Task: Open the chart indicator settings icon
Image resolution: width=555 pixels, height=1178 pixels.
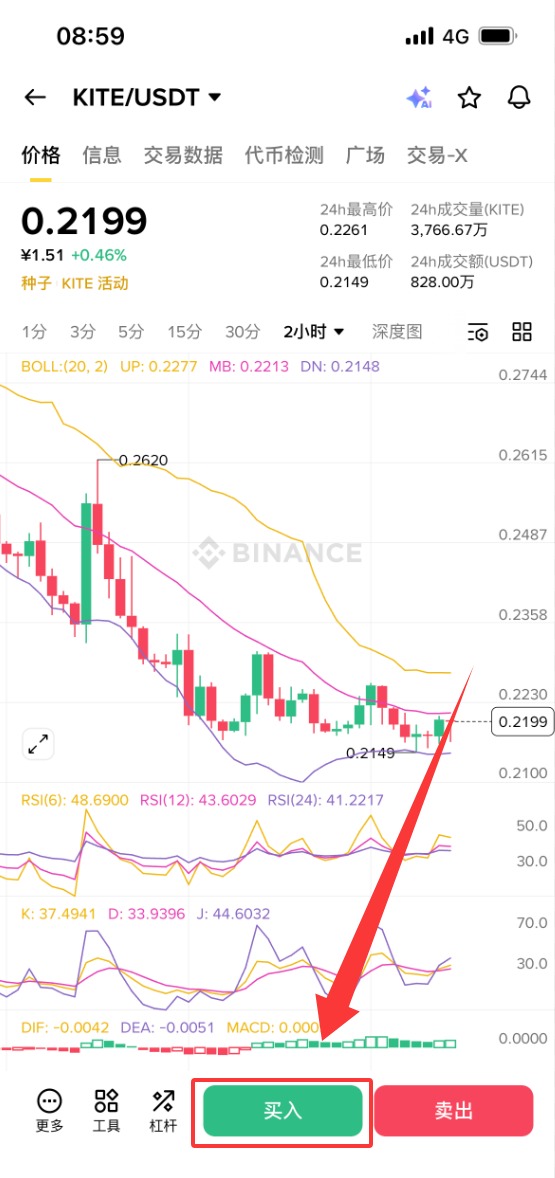Action: pyautogui.click(x=478, y=332)
